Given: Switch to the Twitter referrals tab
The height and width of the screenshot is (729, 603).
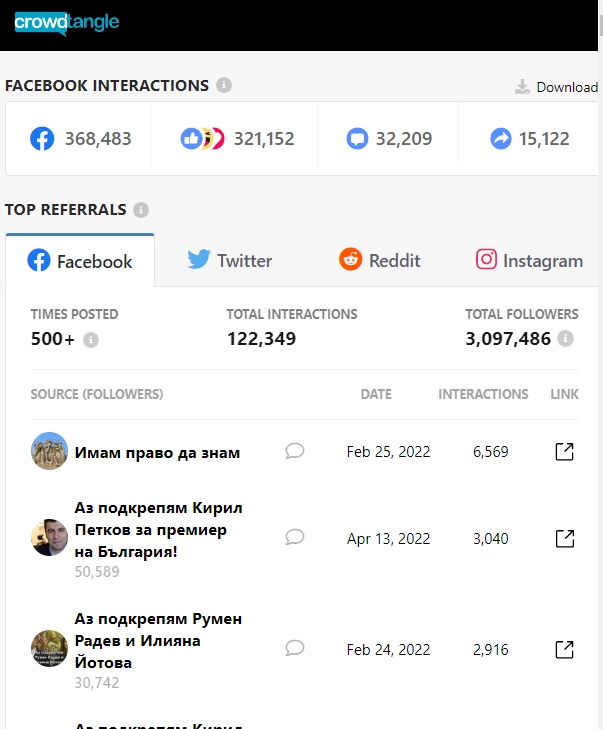Looking at the screenshot, I should 229,261.
